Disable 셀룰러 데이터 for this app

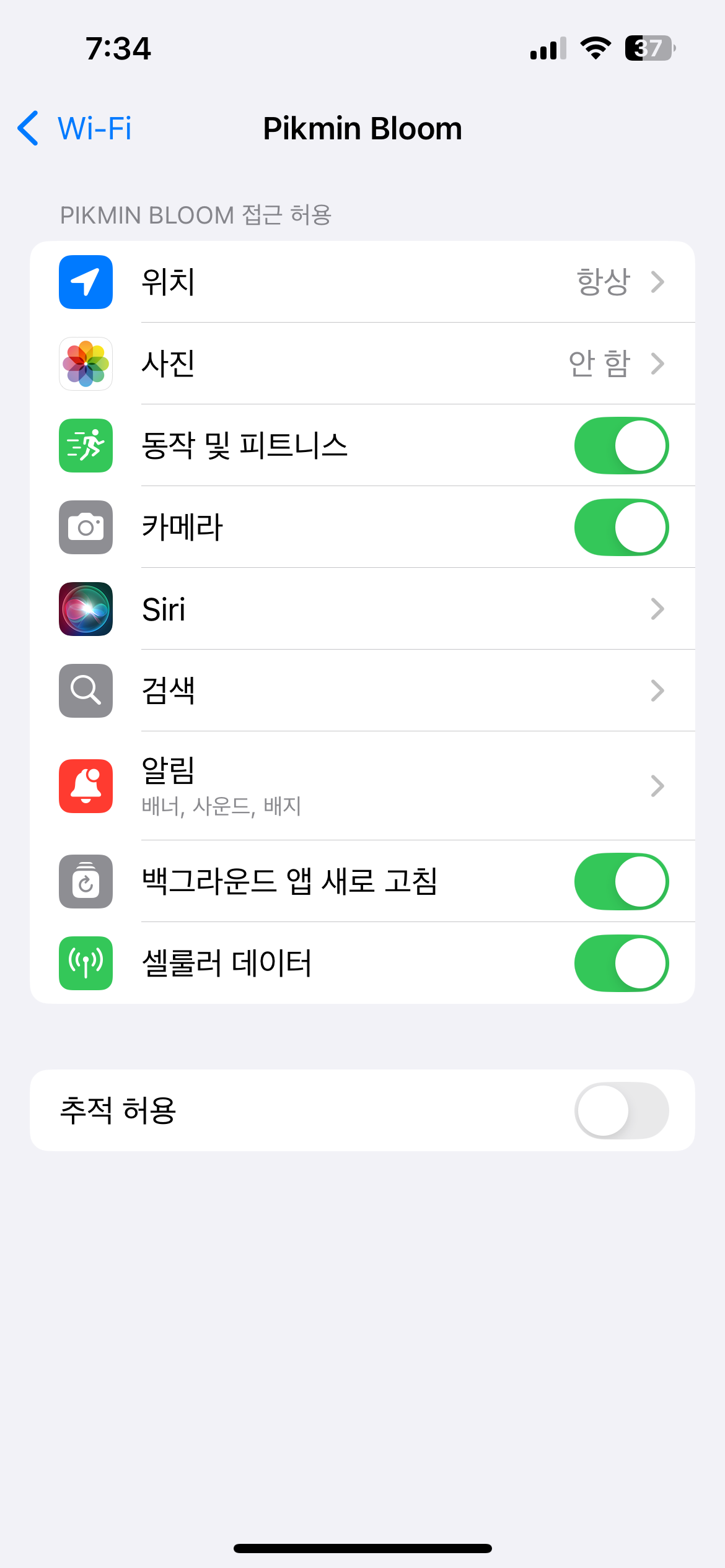[x=621, y=963]
